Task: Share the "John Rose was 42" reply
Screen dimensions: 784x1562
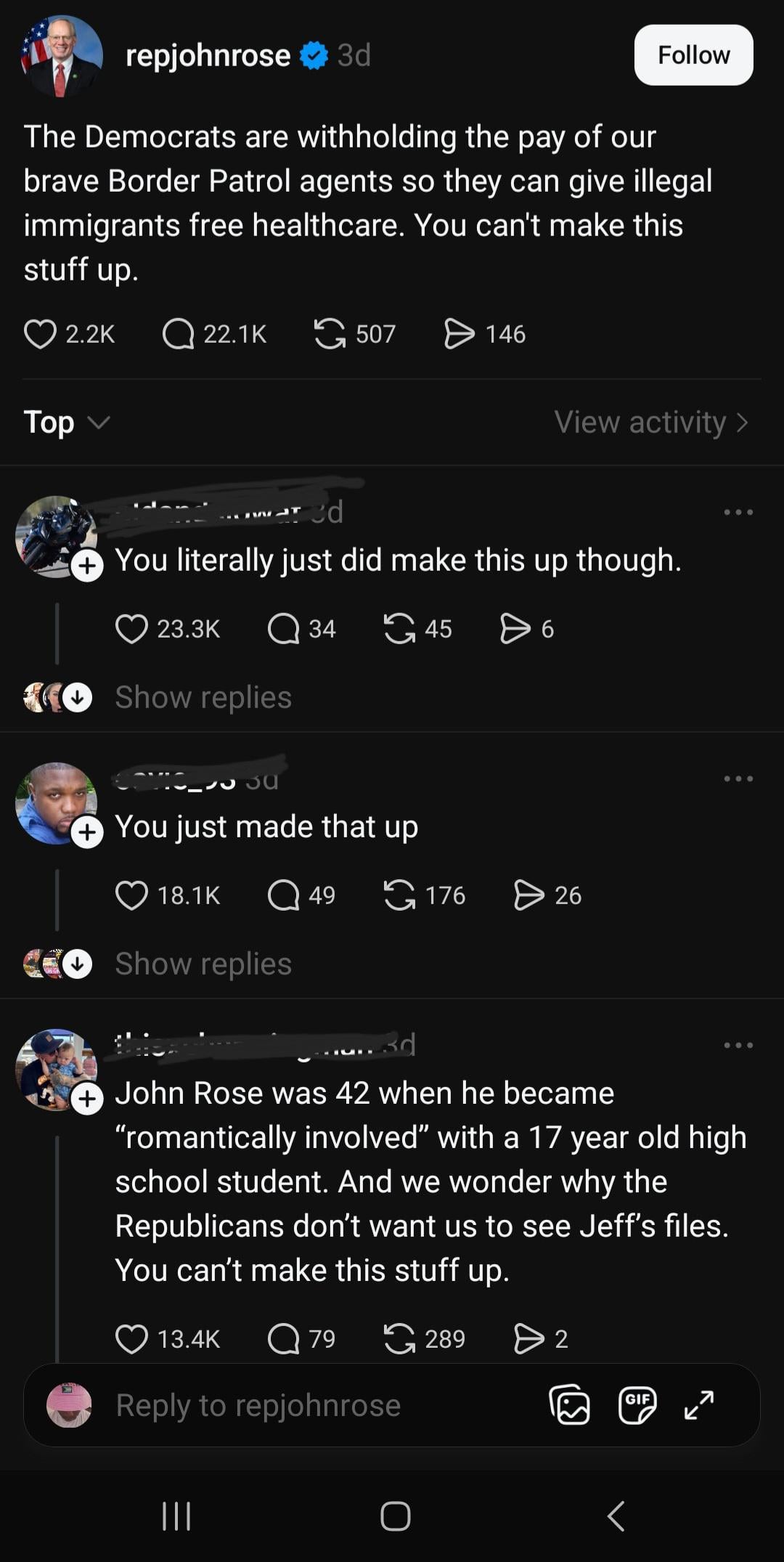Action: click(x=528, y=1338)
